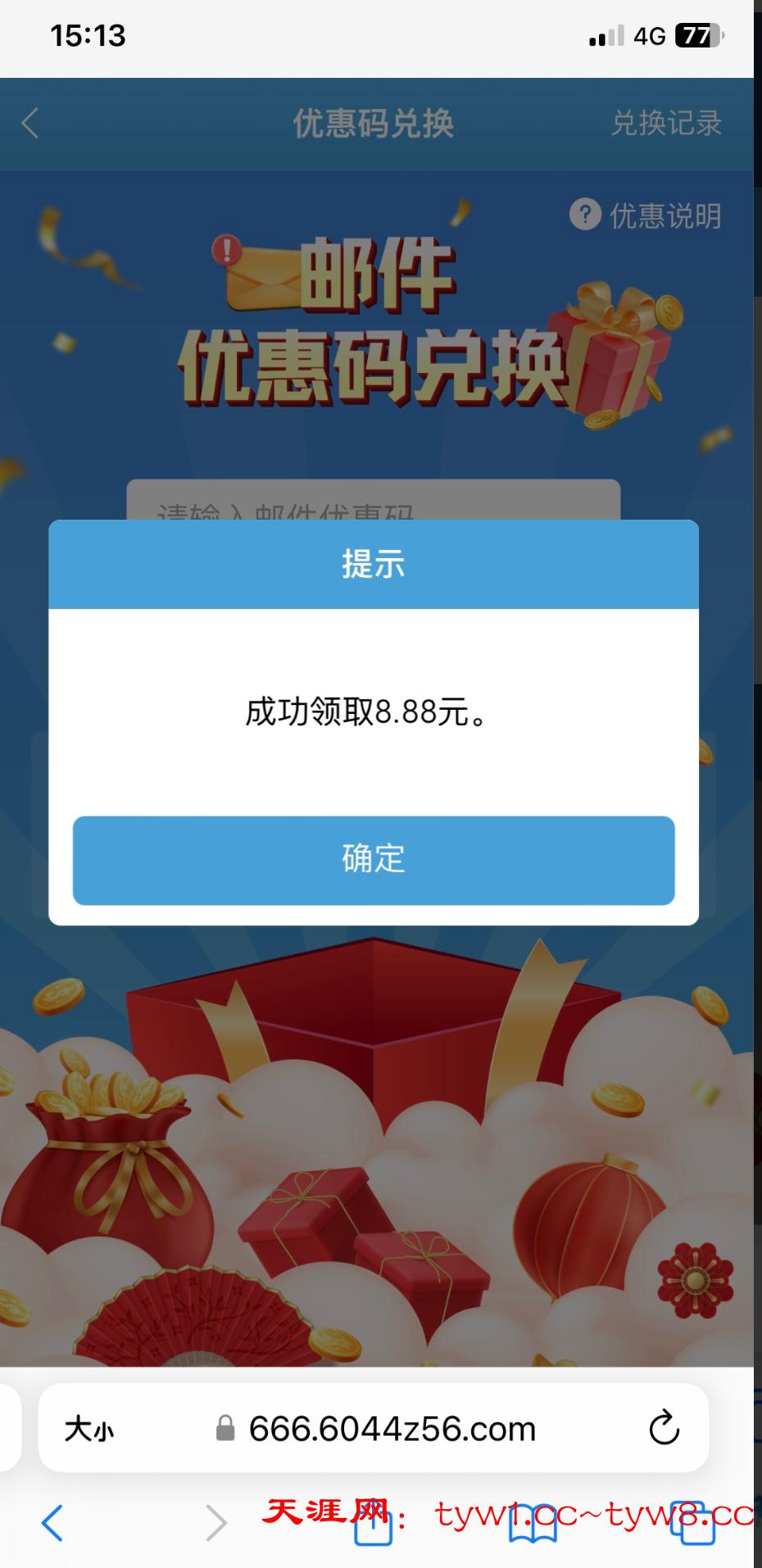
Task: Tap the Safari address bar URL
Action: [392, 1429]
